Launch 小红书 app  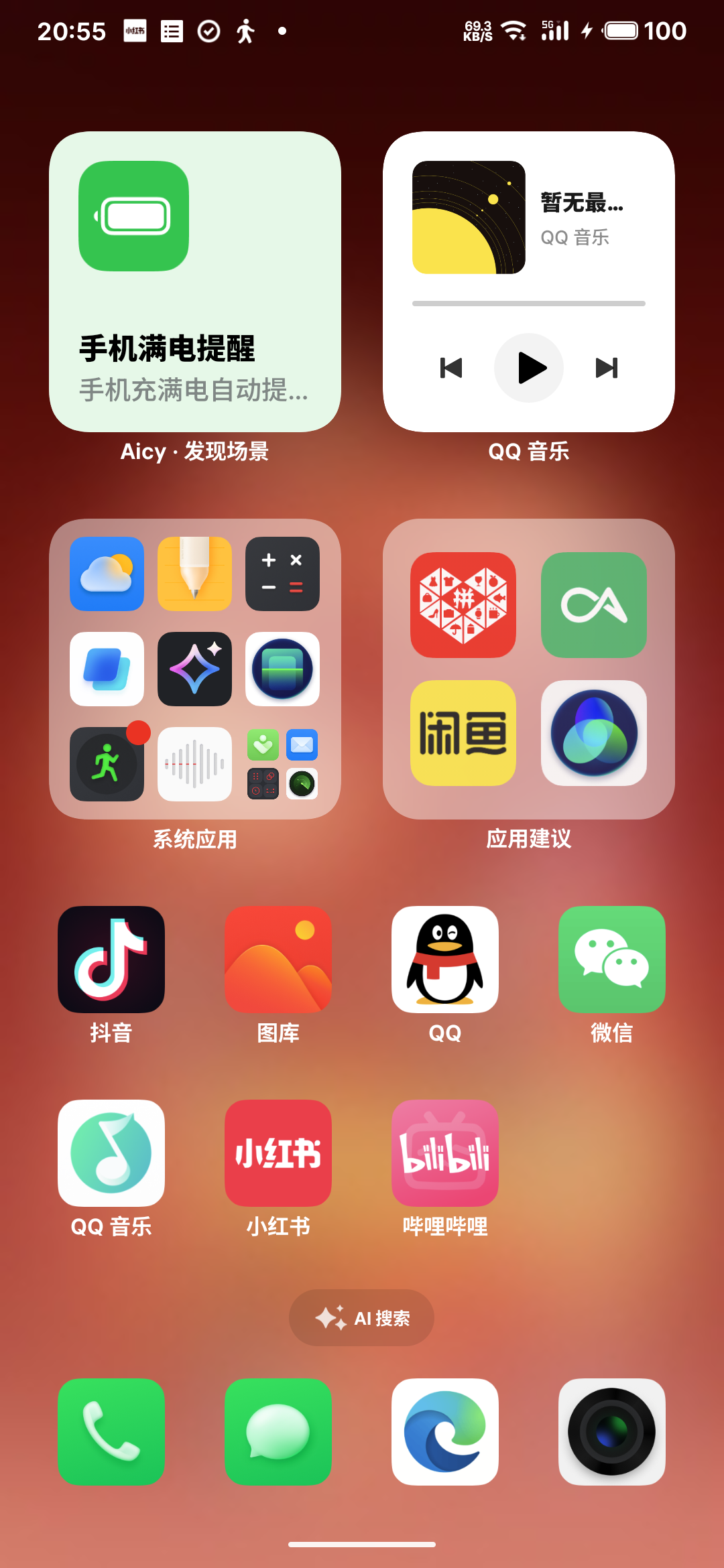tap(278, 1153)
